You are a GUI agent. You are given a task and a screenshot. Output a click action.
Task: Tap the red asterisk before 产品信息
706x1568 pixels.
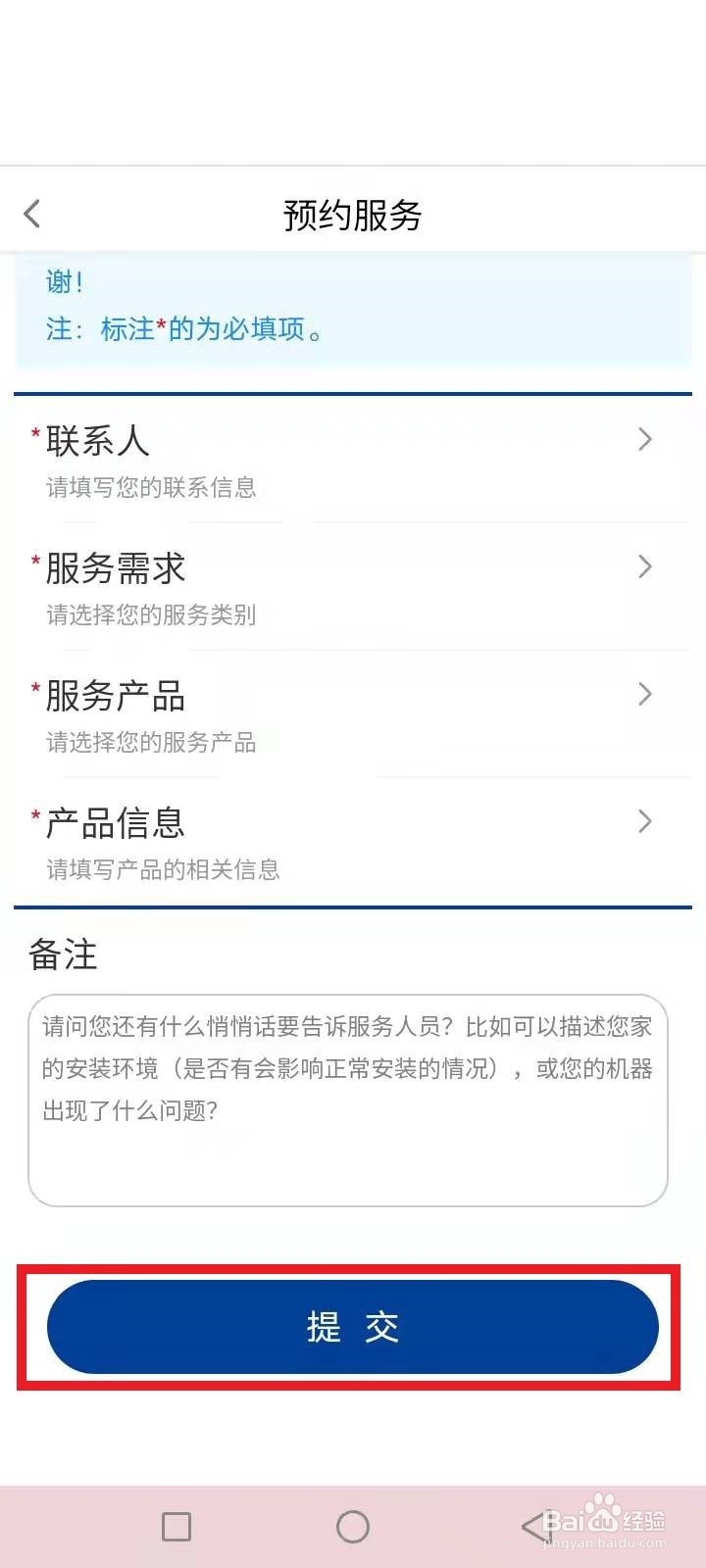[x=35, y=815]
